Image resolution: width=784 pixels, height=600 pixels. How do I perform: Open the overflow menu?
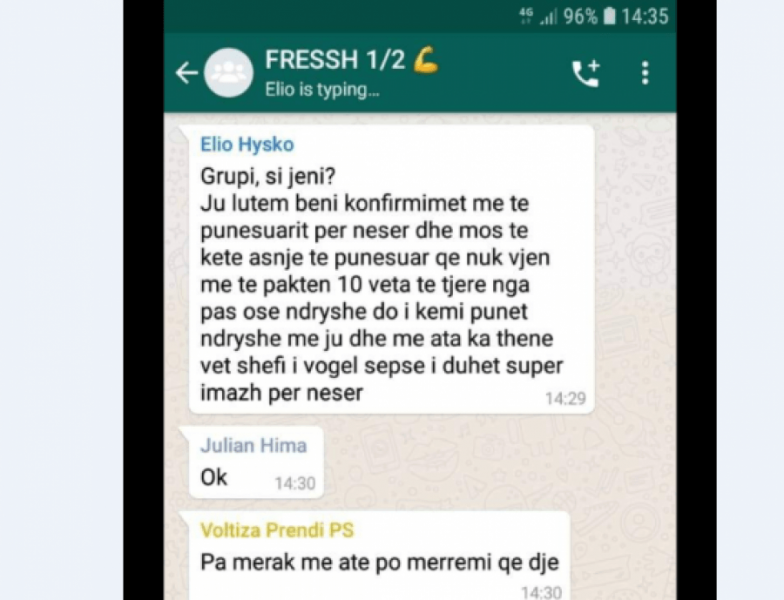tap(645, 73)
